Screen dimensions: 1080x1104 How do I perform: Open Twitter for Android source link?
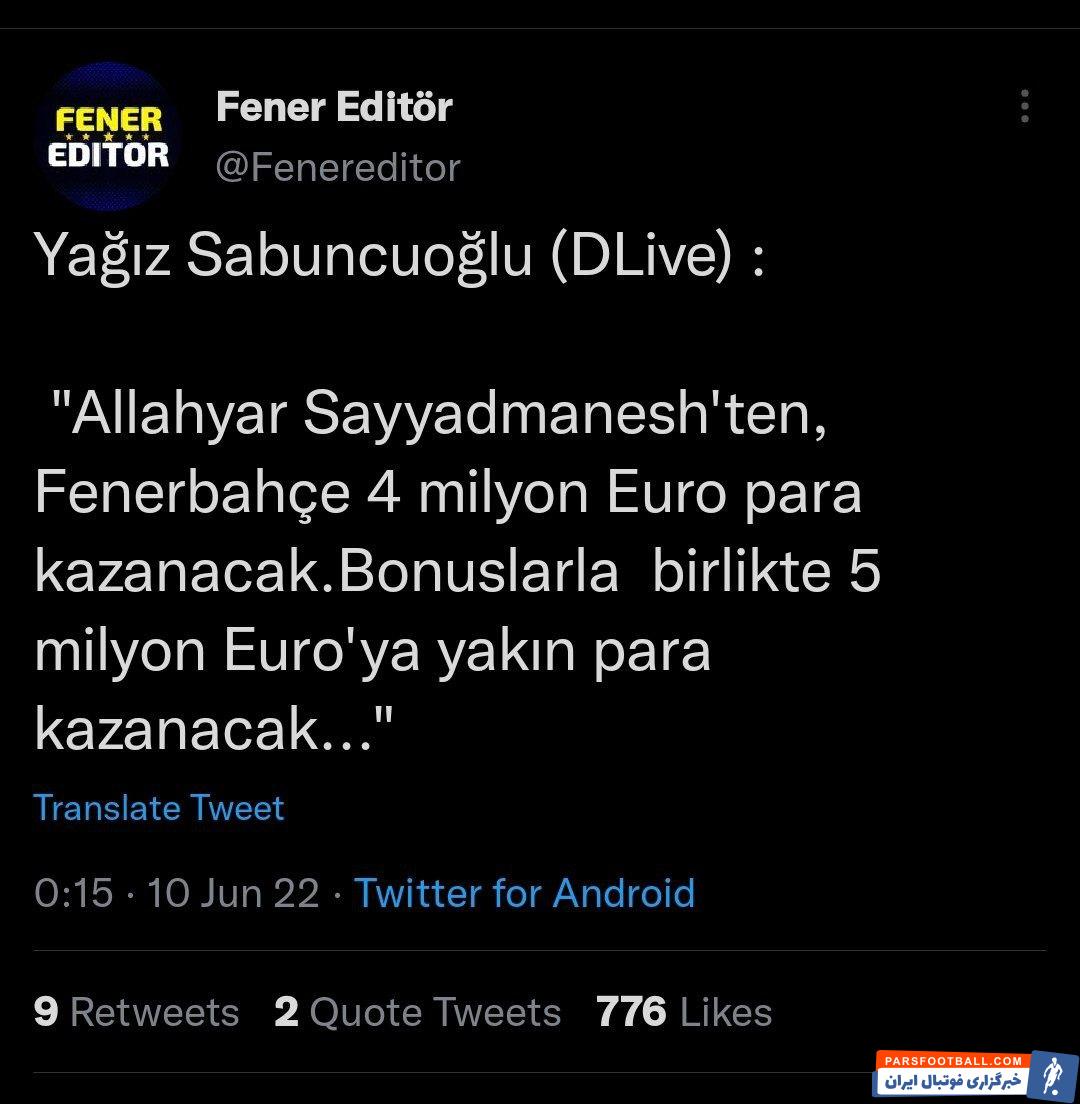pos(525,893)
